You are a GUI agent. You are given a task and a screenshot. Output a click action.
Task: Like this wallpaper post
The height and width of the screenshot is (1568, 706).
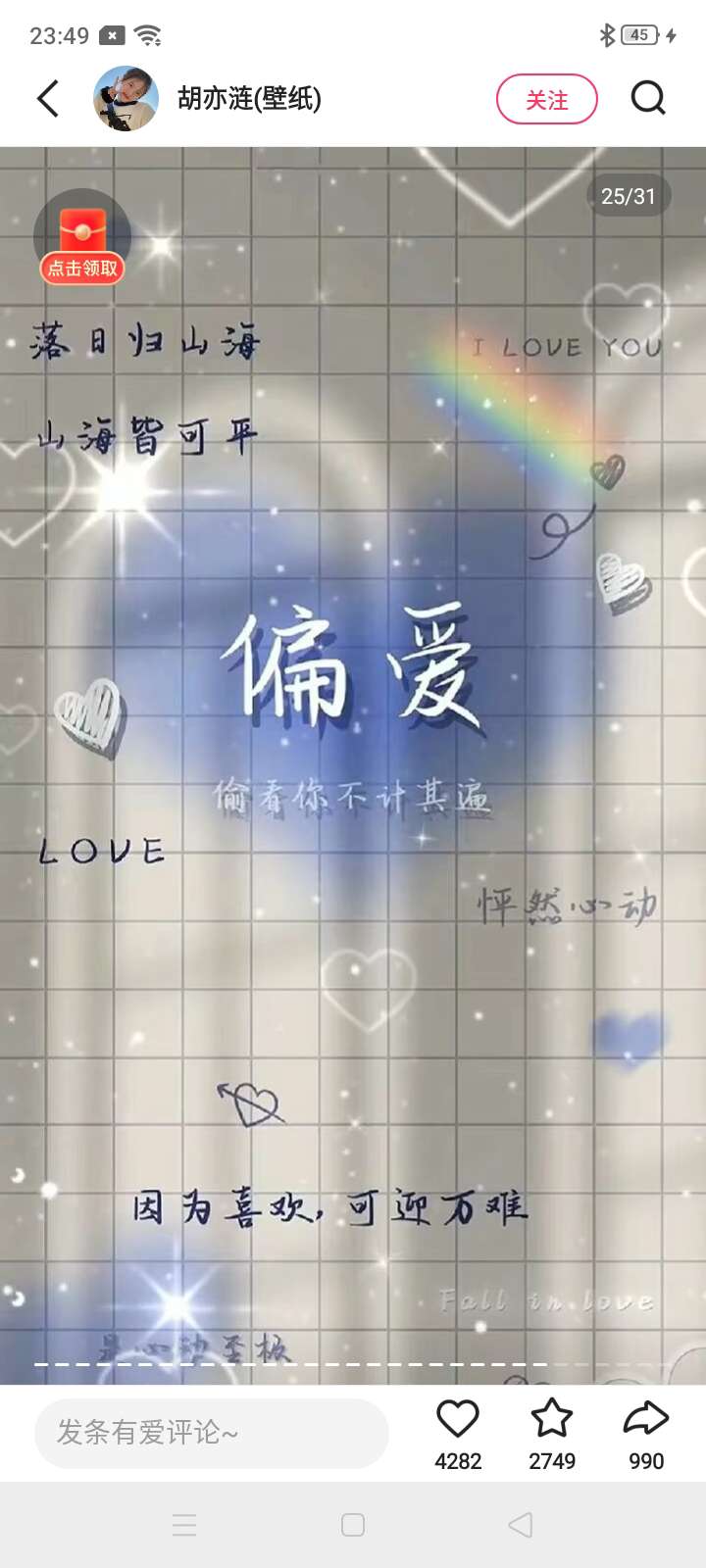coord(457,1420)
